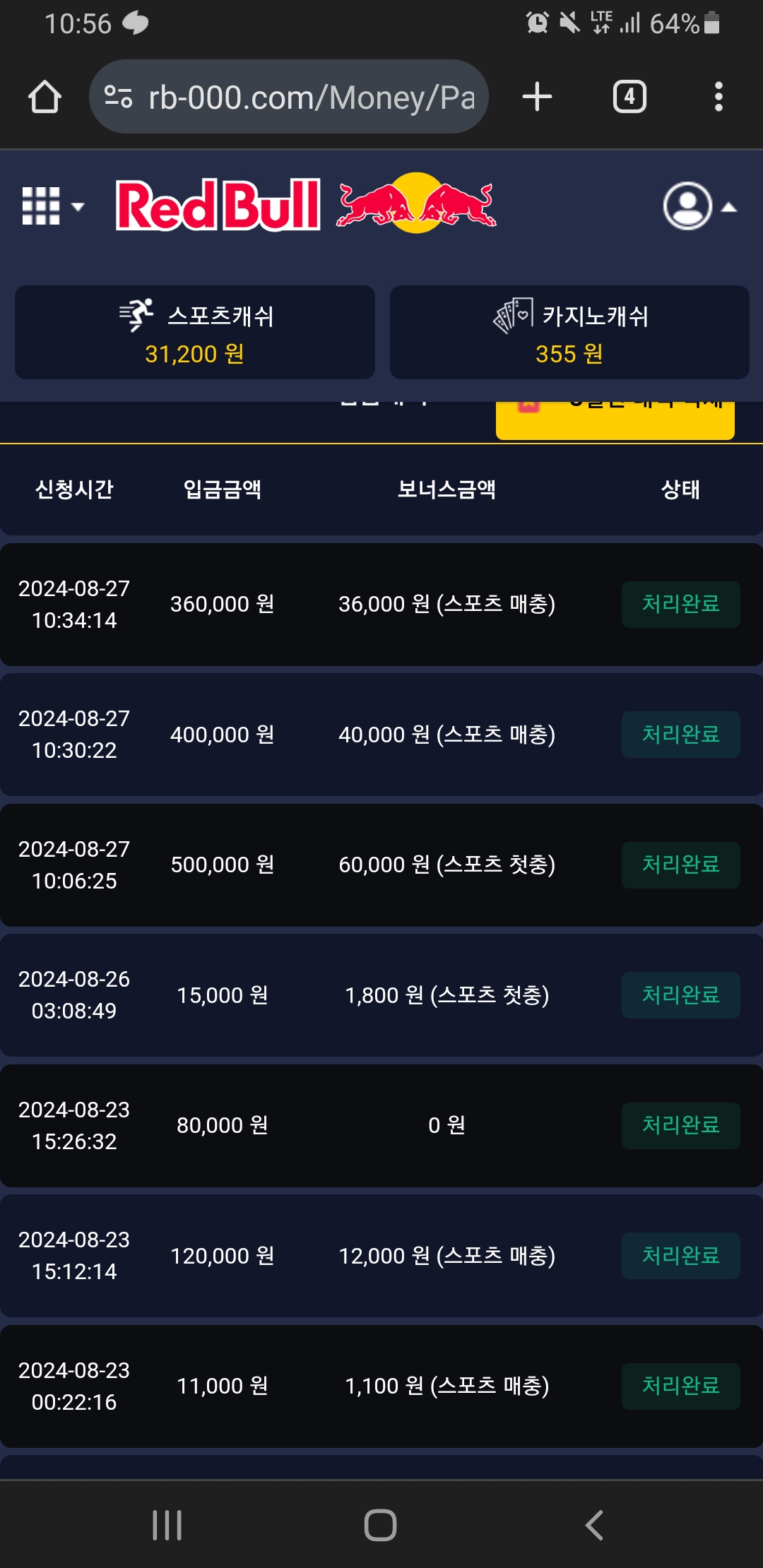This screenshot has height=1568, width=763.
Task: Tap the Red Bull logo
Action: point(306,205)
